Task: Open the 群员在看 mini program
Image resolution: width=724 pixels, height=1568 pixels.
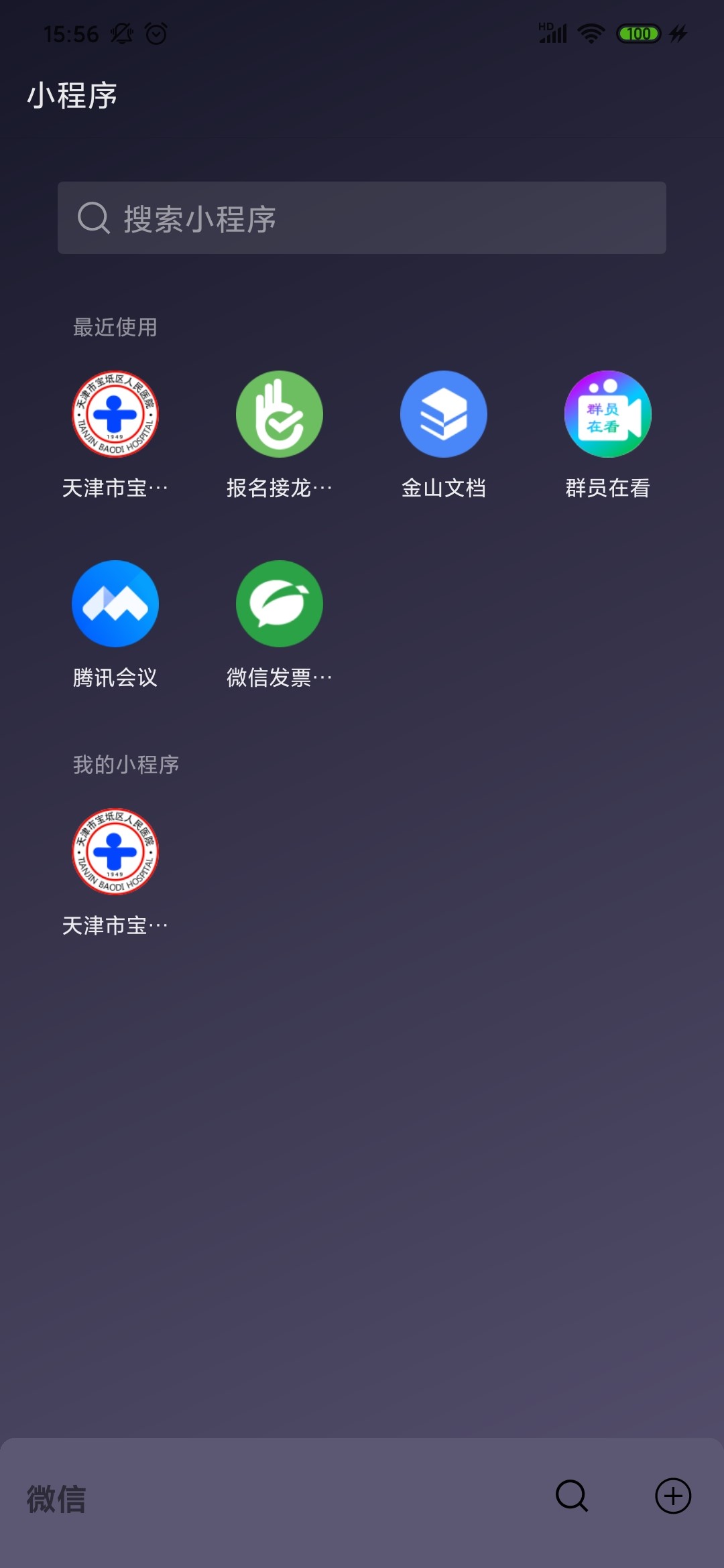Action: point(608,414)
